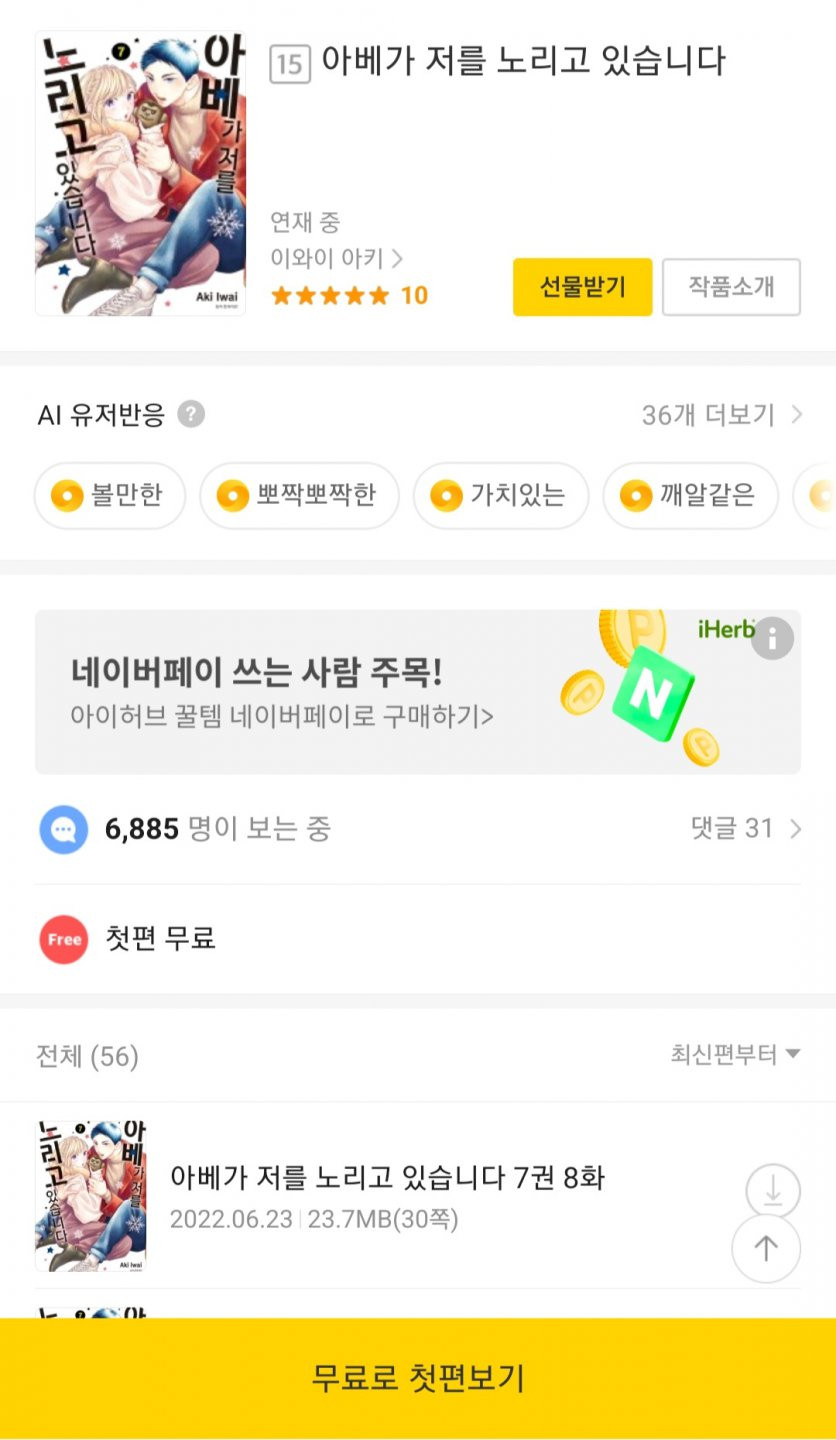The image size is (836, 1440).
Task: View 36개 더보기 user reactions
Action: pos(721,415)
